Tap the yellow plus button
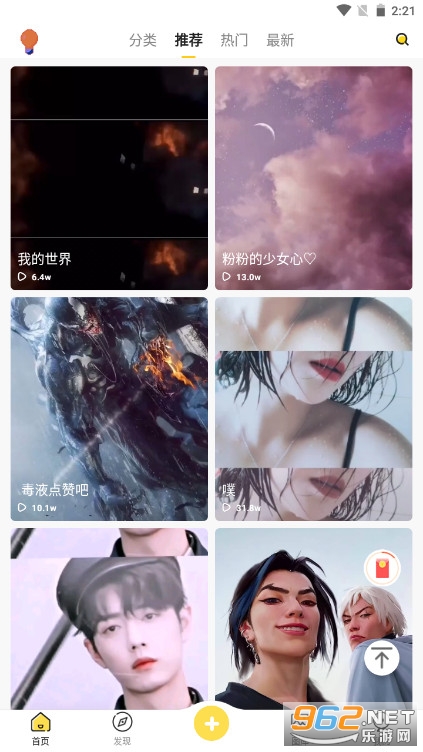The height and width of the screenshot is (752, 423). click(x=212, y=723)
